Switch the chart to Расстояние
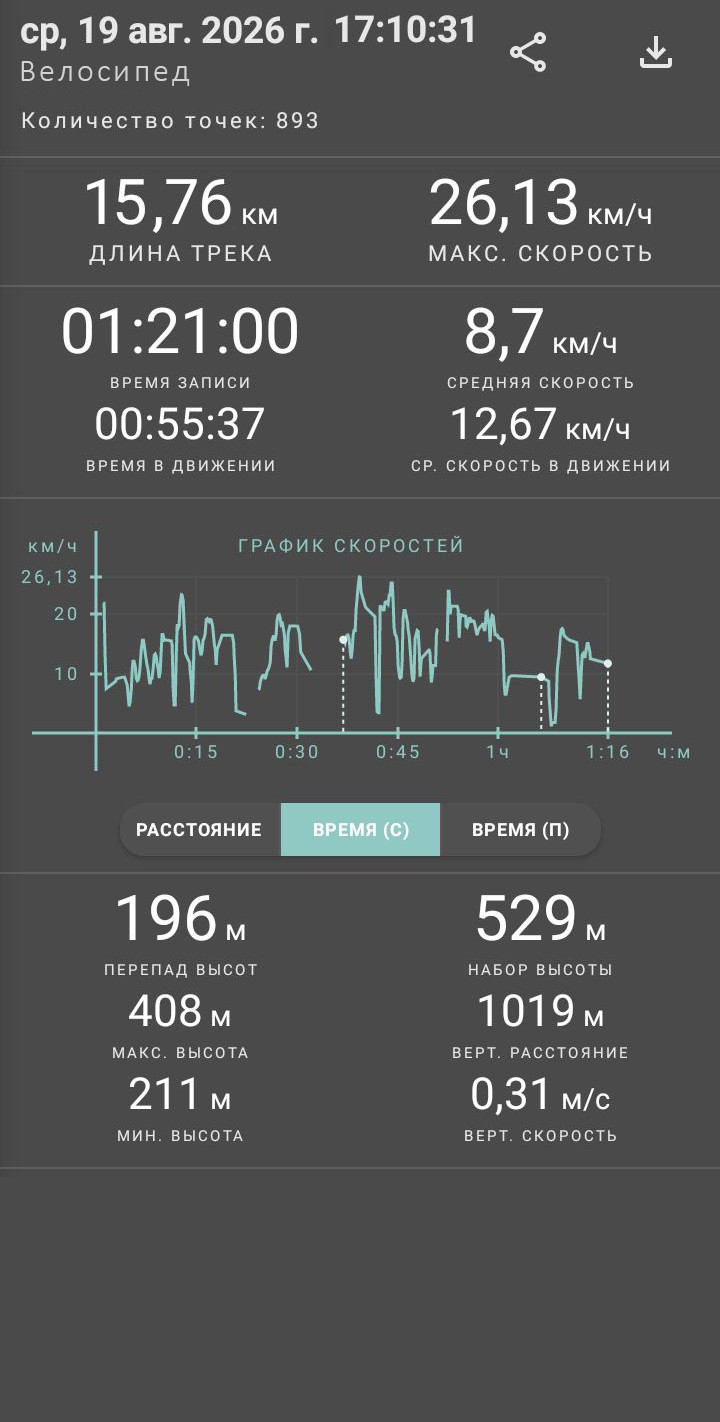This screenshot has width=720, height=1422. [200, 830]
